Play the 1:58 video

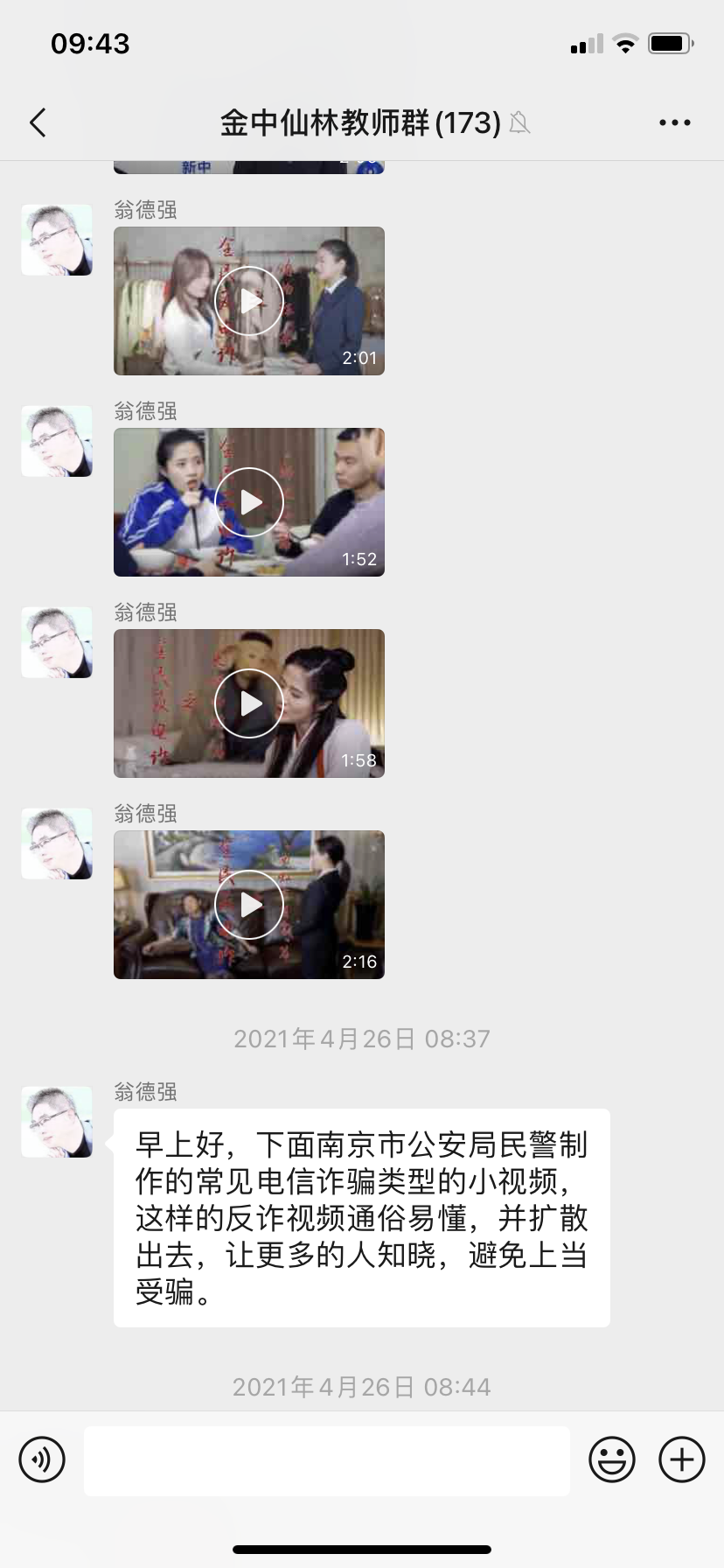coord(249,703)
